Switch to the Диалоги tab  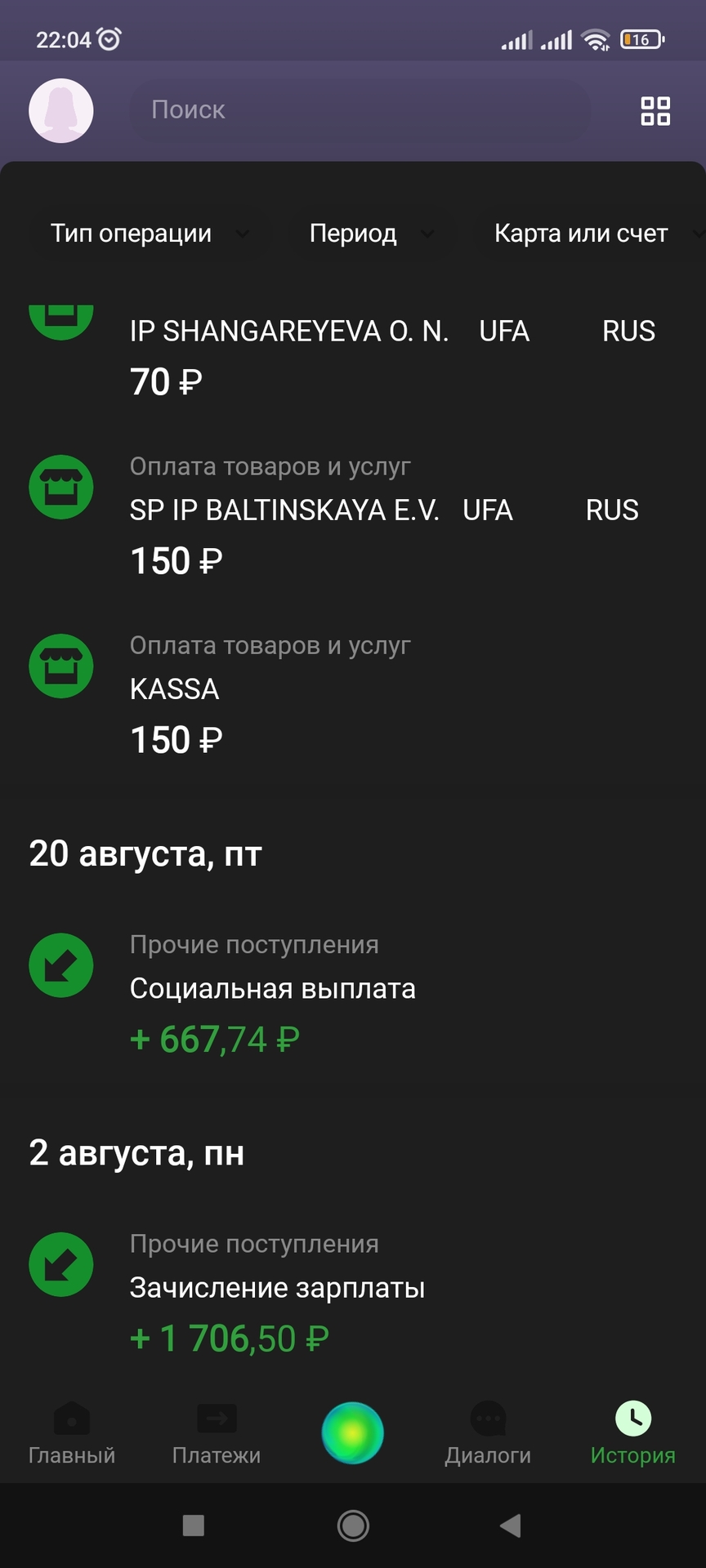pos(488,1433)
